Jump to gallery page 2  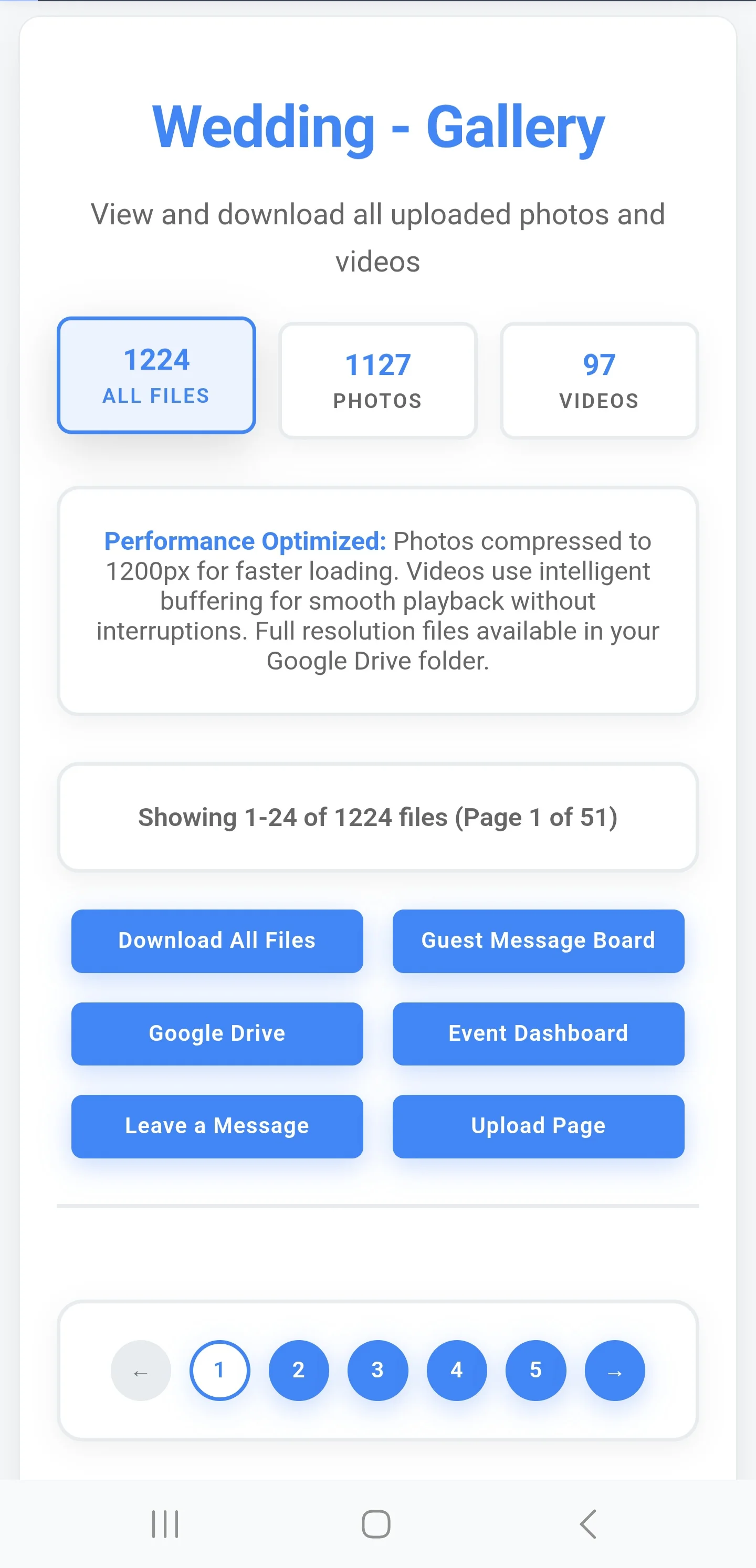(298, 1370)
